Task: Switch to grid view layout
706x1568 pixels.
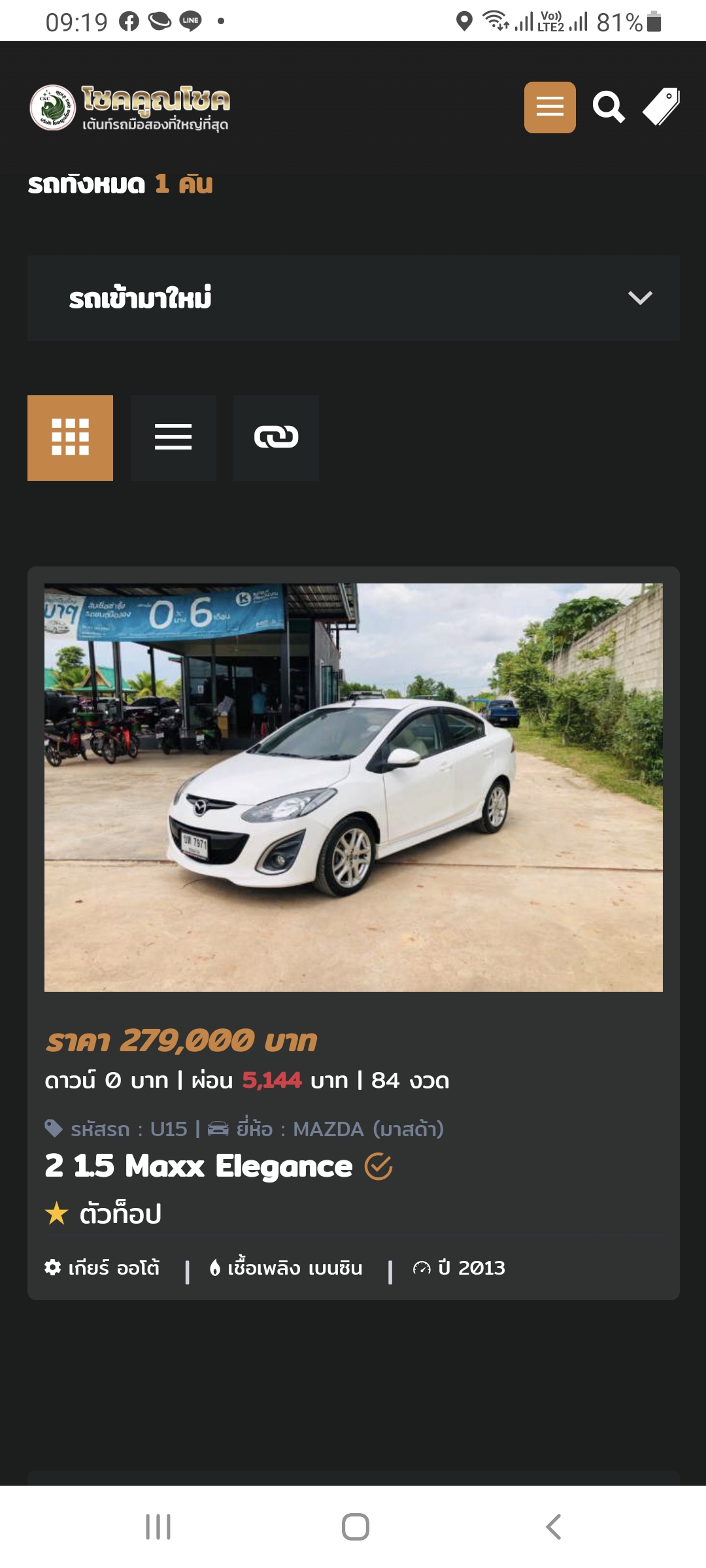Action: 70,438
